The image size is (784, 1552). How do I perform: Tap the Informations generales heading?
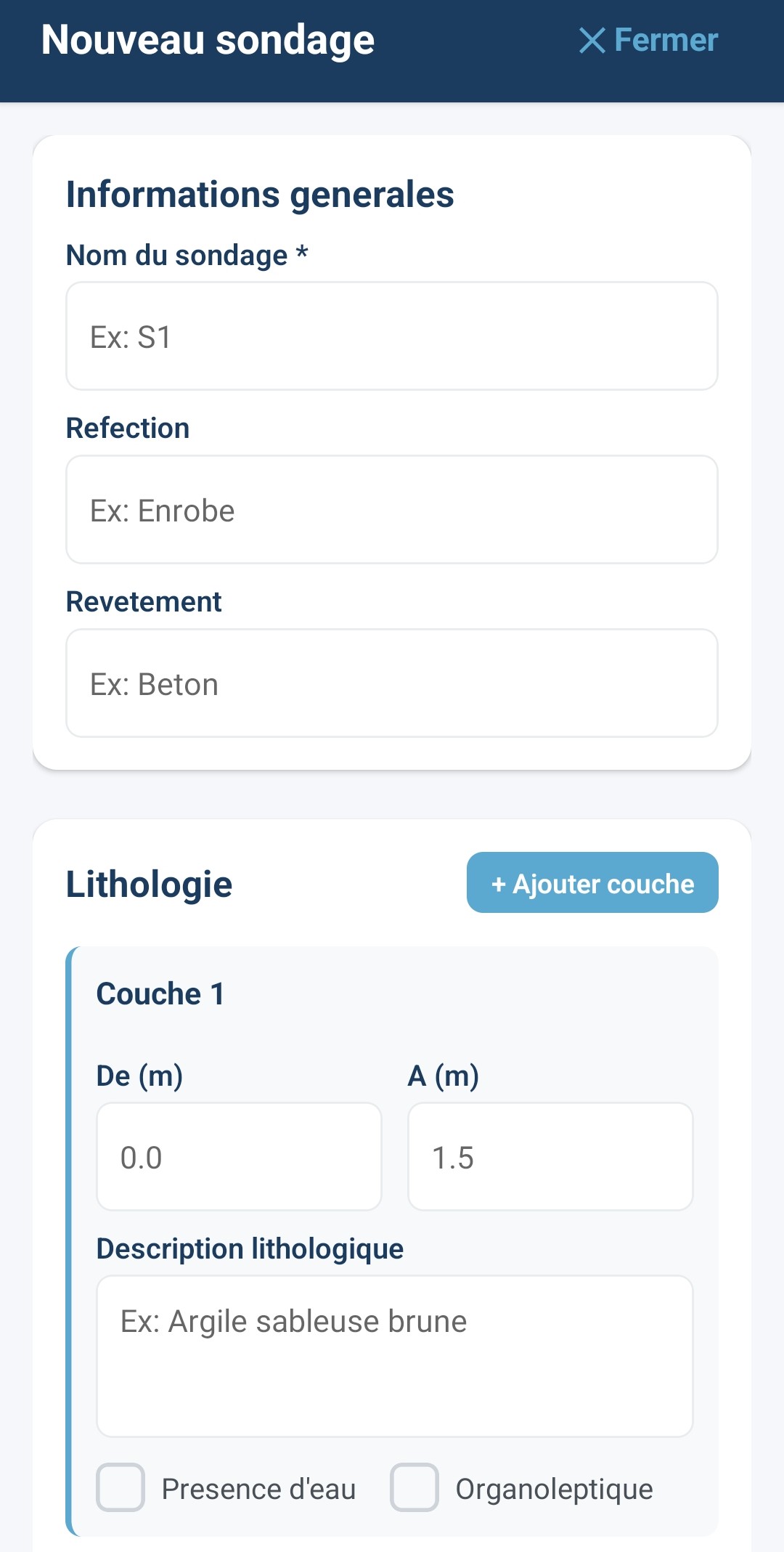[x=259, y=194]
